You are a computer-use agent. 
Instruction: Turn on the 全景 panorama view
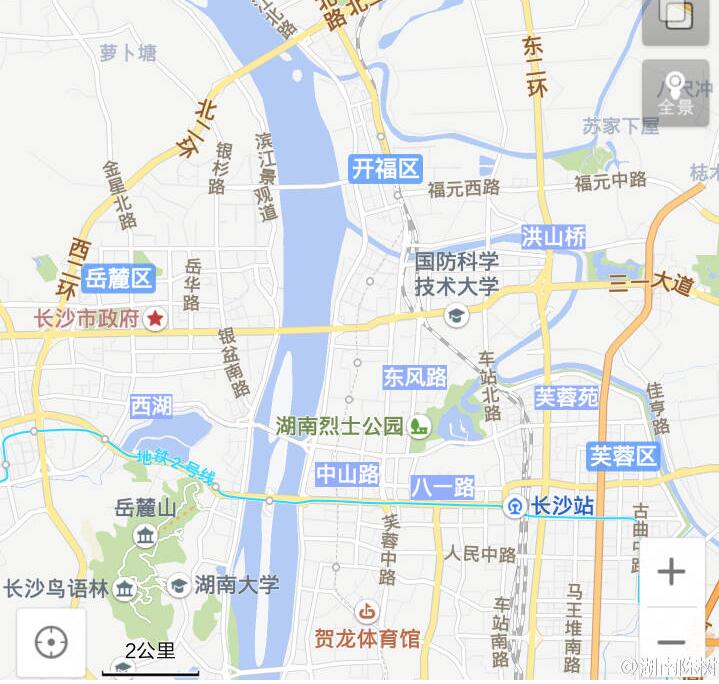pos(675,93)
